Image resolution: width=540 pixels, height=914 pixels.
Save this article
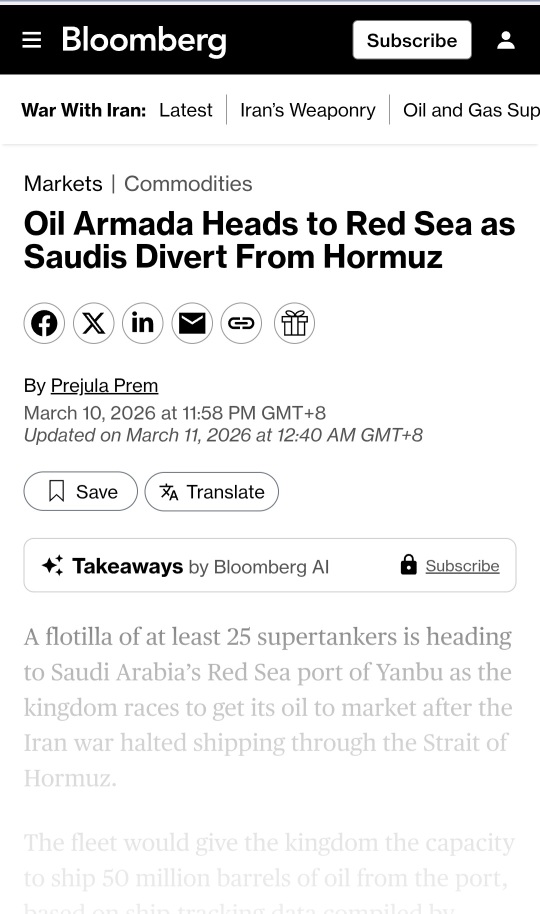click(x=80, y=491)
